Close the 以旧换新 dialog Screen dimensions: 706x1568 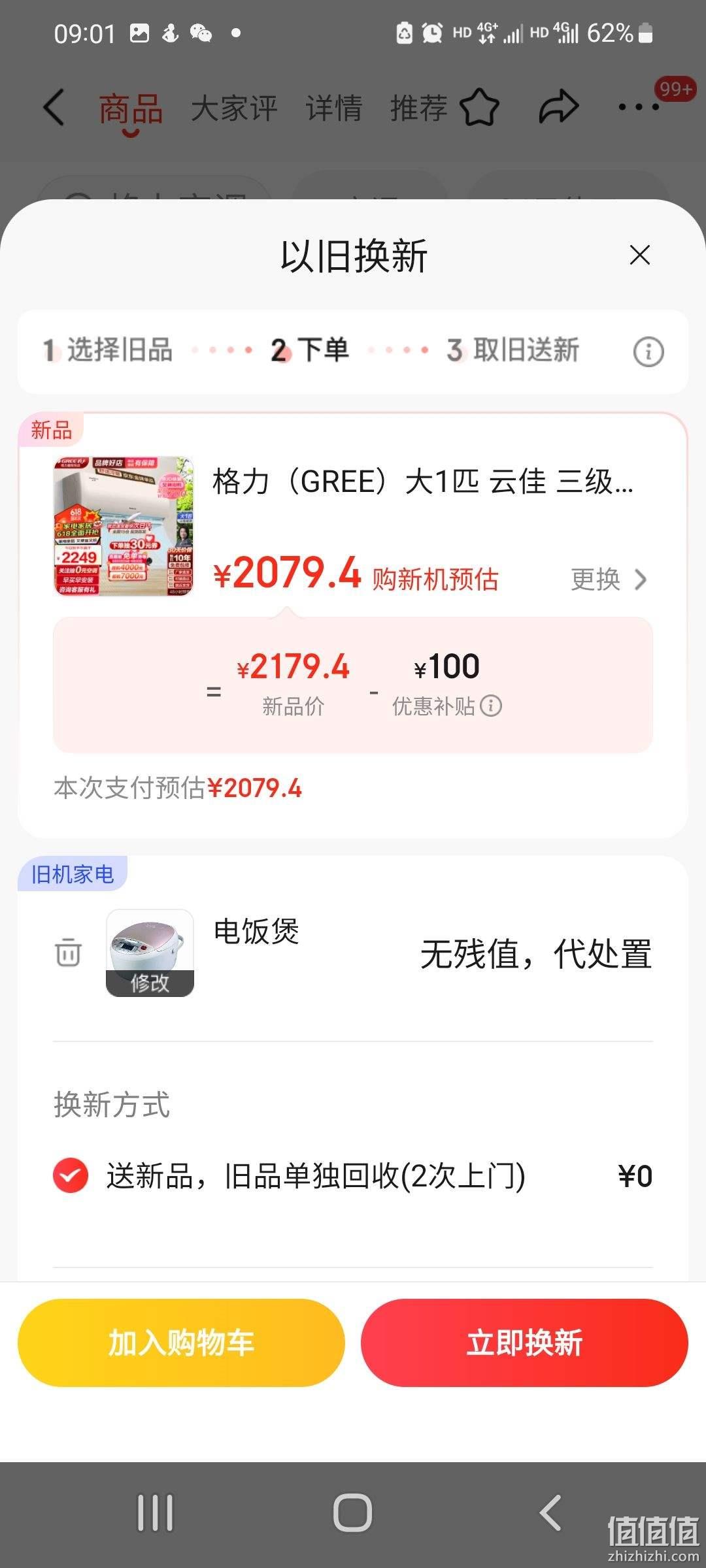tap(639, 255)
